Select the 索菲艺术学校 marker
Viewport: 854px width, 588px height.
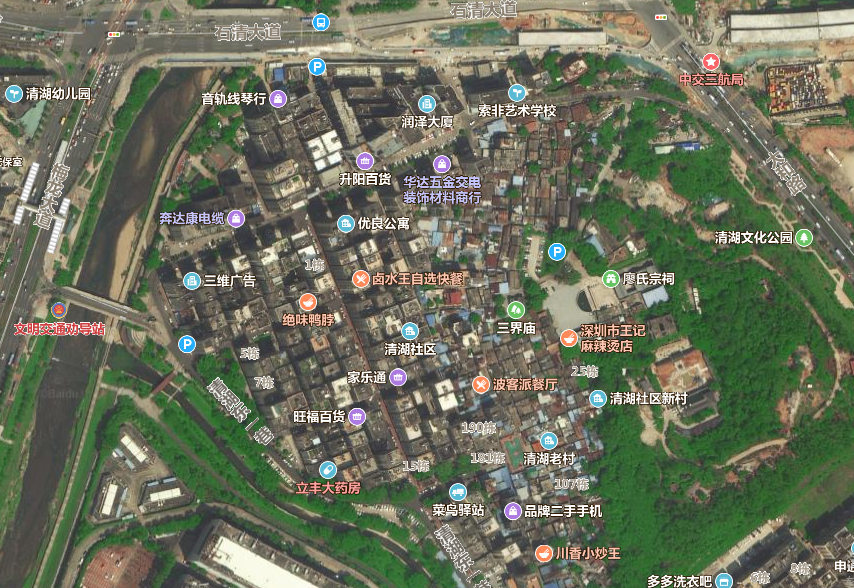[516, 93]
